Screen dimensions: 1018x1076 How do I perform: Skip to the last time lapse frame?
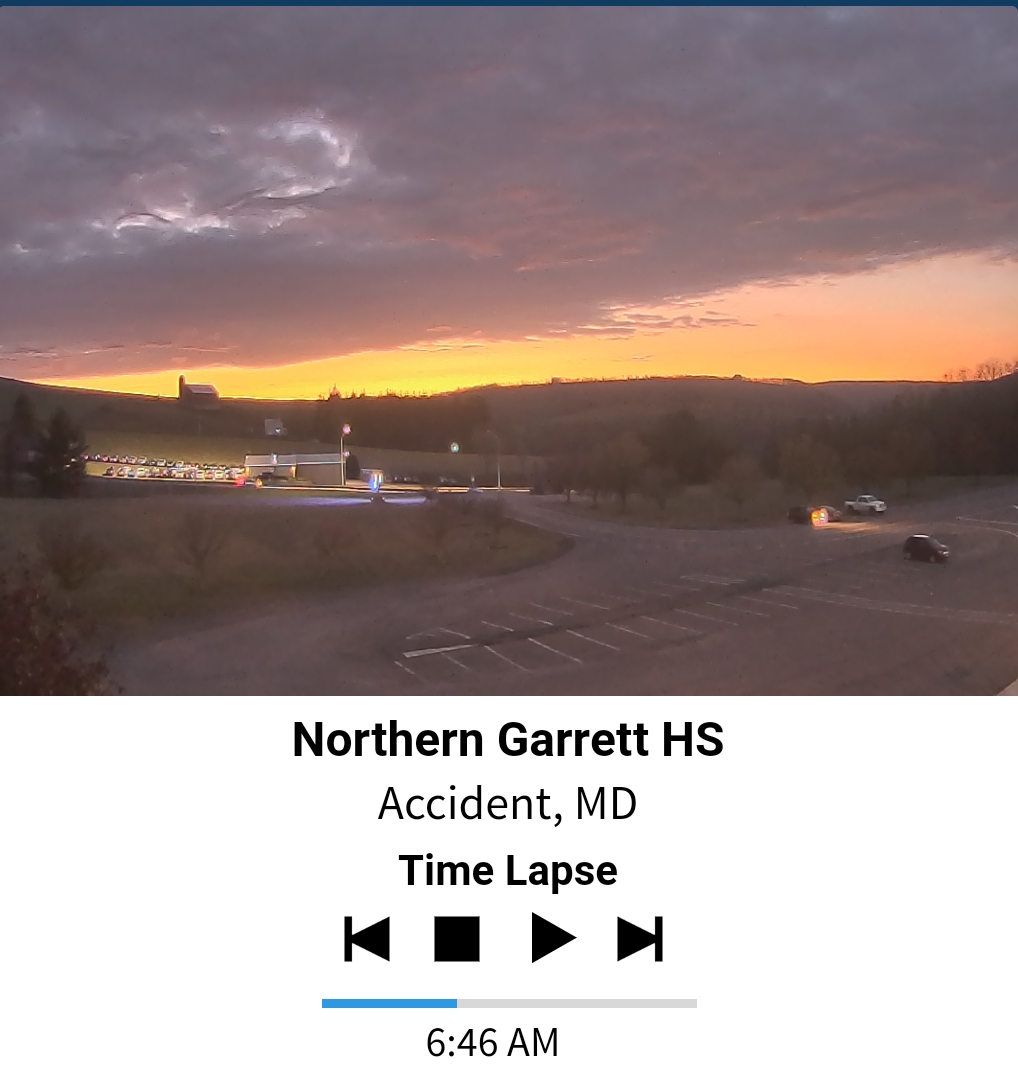640,939
